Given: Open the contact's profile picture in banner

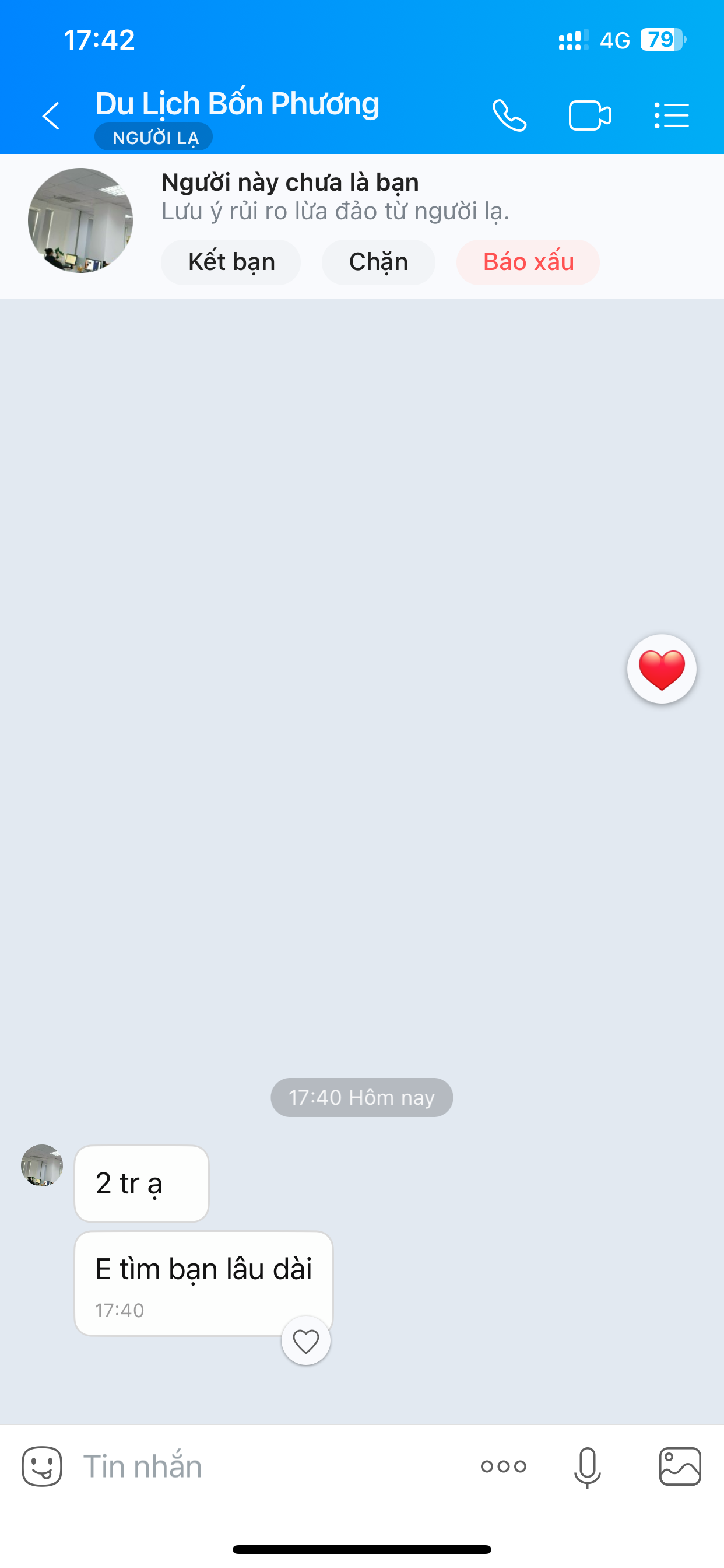Looking at the screenshot, I should coord(80,220).
